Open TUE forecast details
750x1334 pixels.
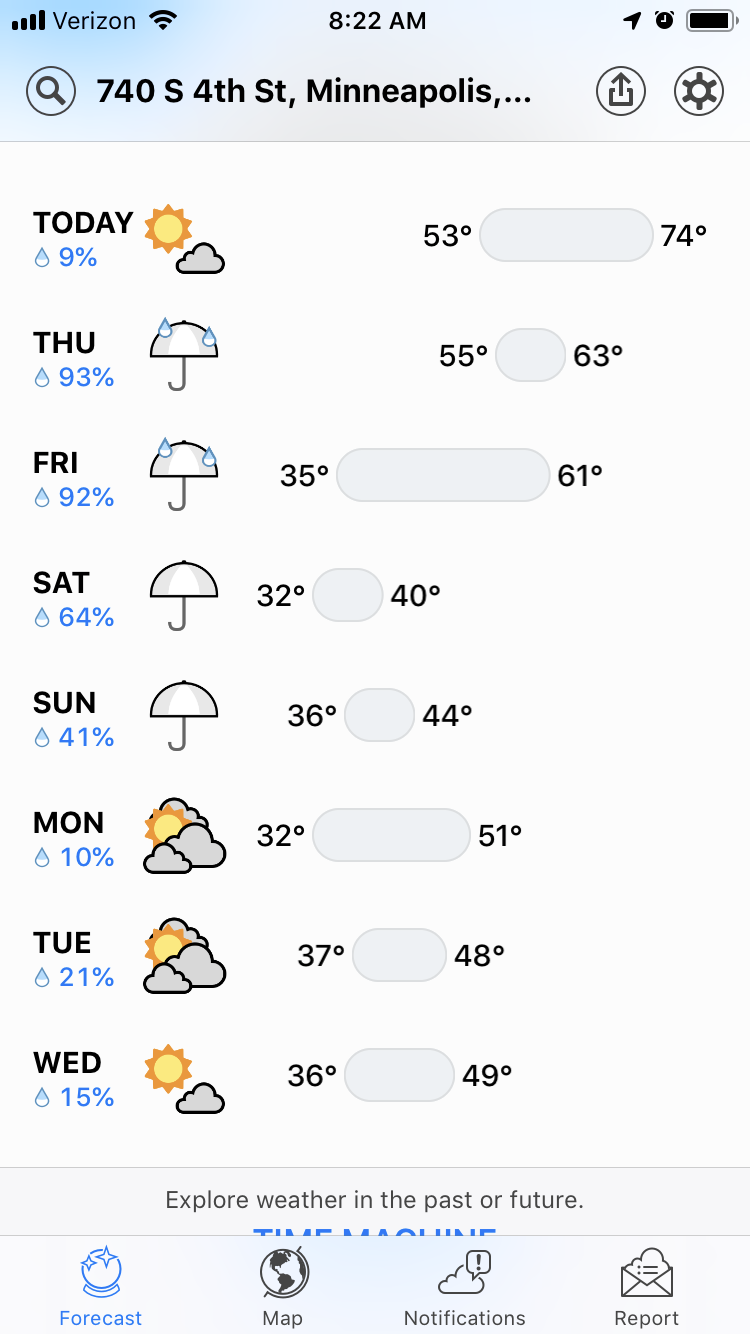[x=375, y=957]
